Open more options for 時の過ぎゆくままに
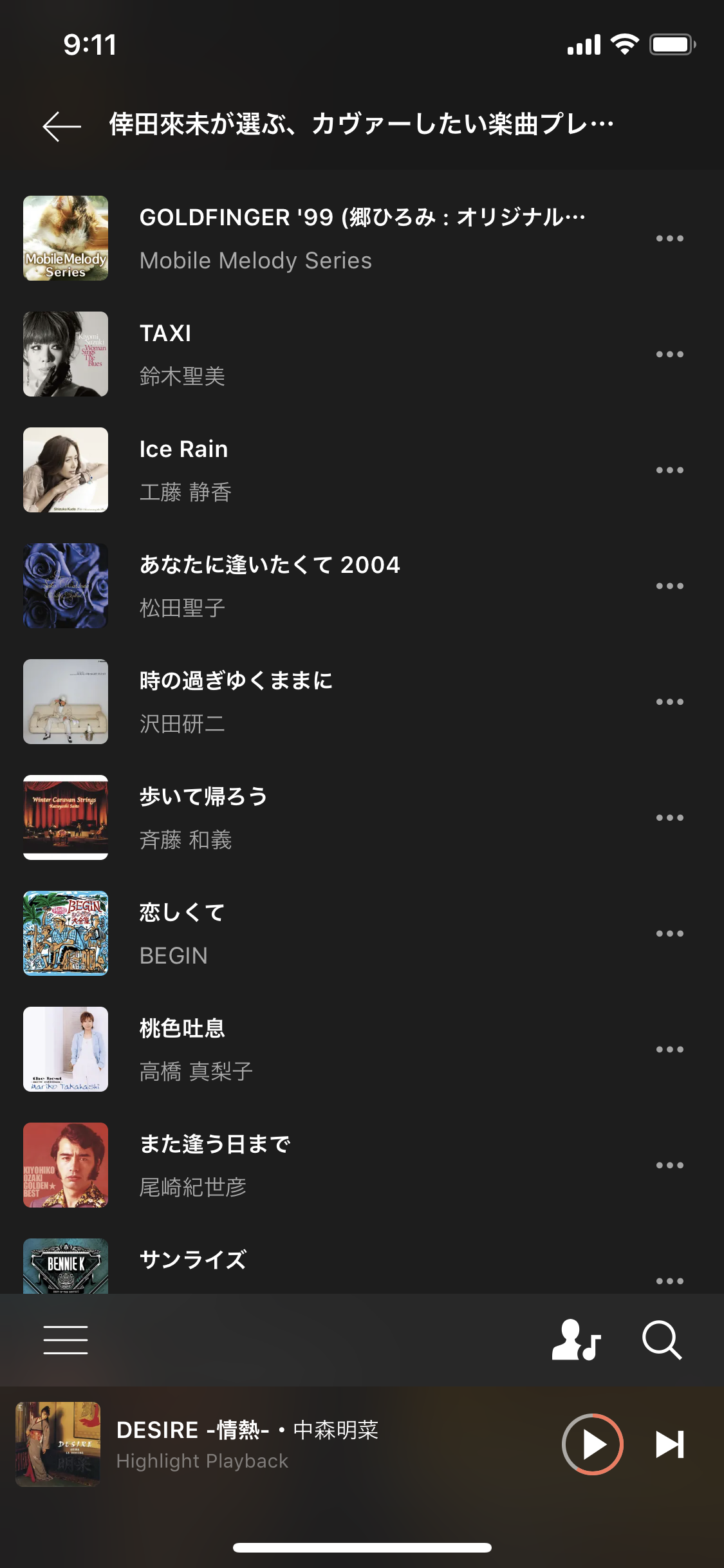This screenshot has width=724, height=1568. (x=669, y=702)
